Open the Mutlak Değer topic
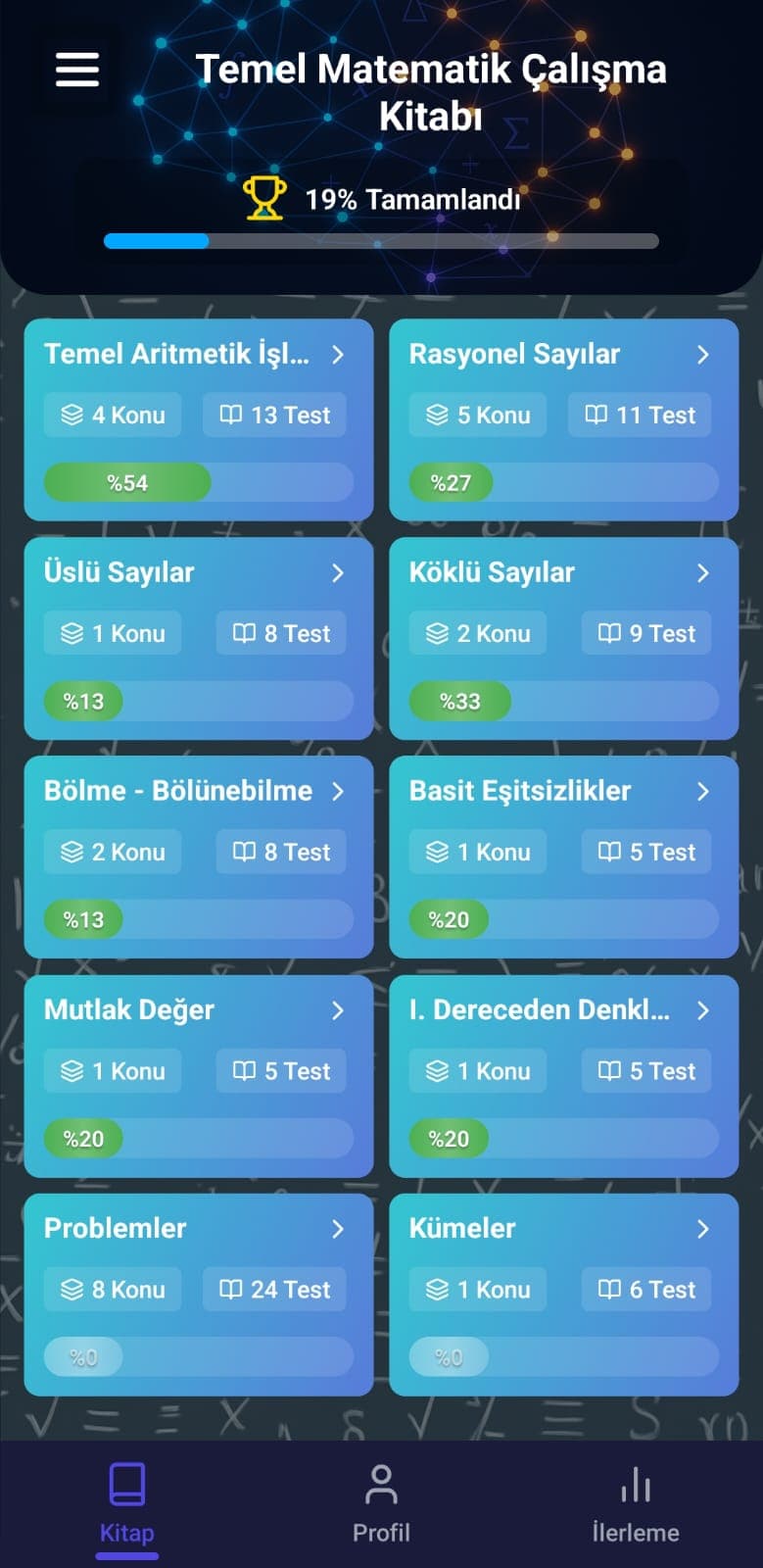Image resolution: width=763 pixels, height=1568 pixels. (x=199, y=1075)
